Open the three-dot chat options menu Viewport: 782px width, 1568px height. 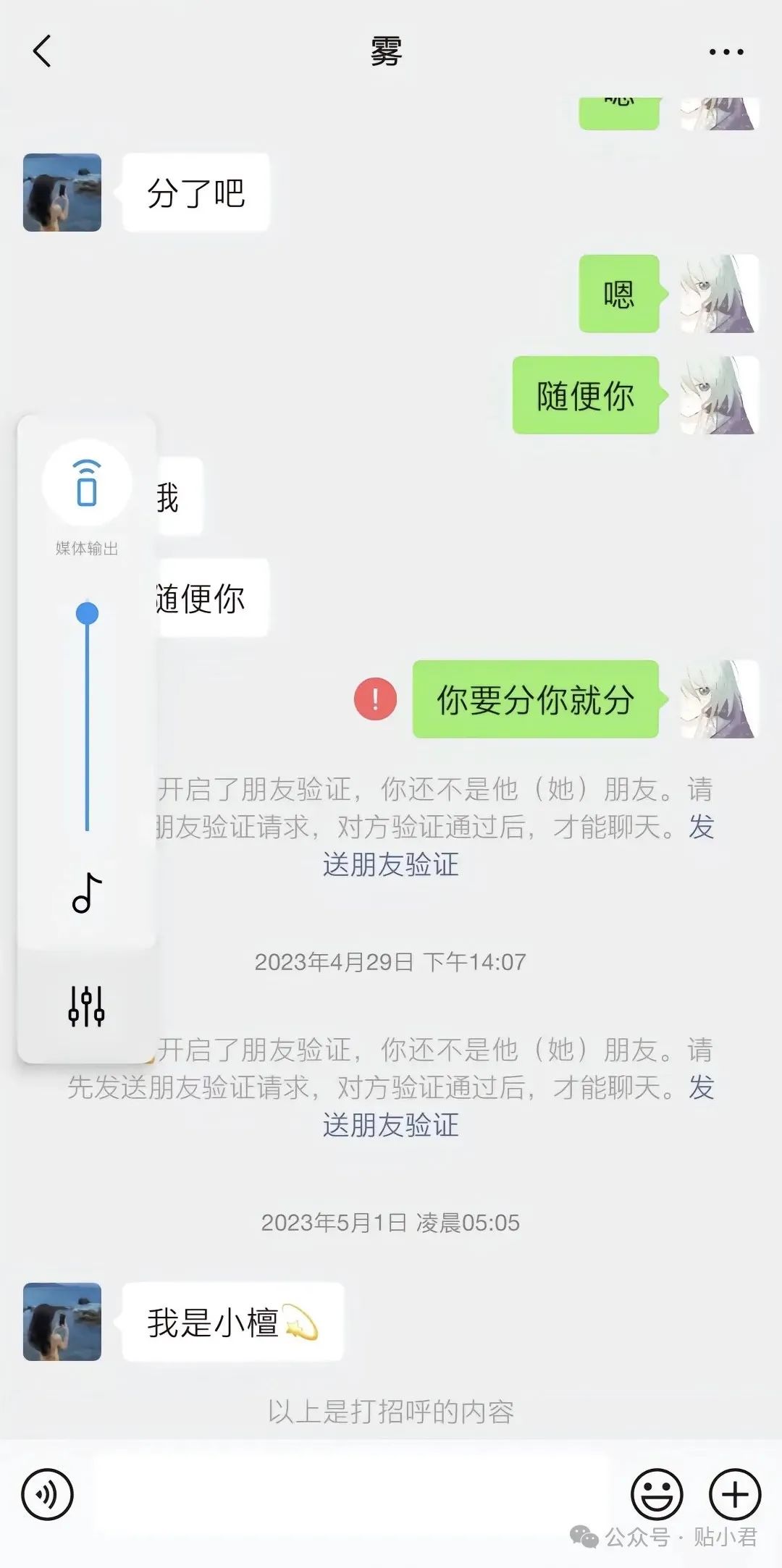(x=726, y=52)
